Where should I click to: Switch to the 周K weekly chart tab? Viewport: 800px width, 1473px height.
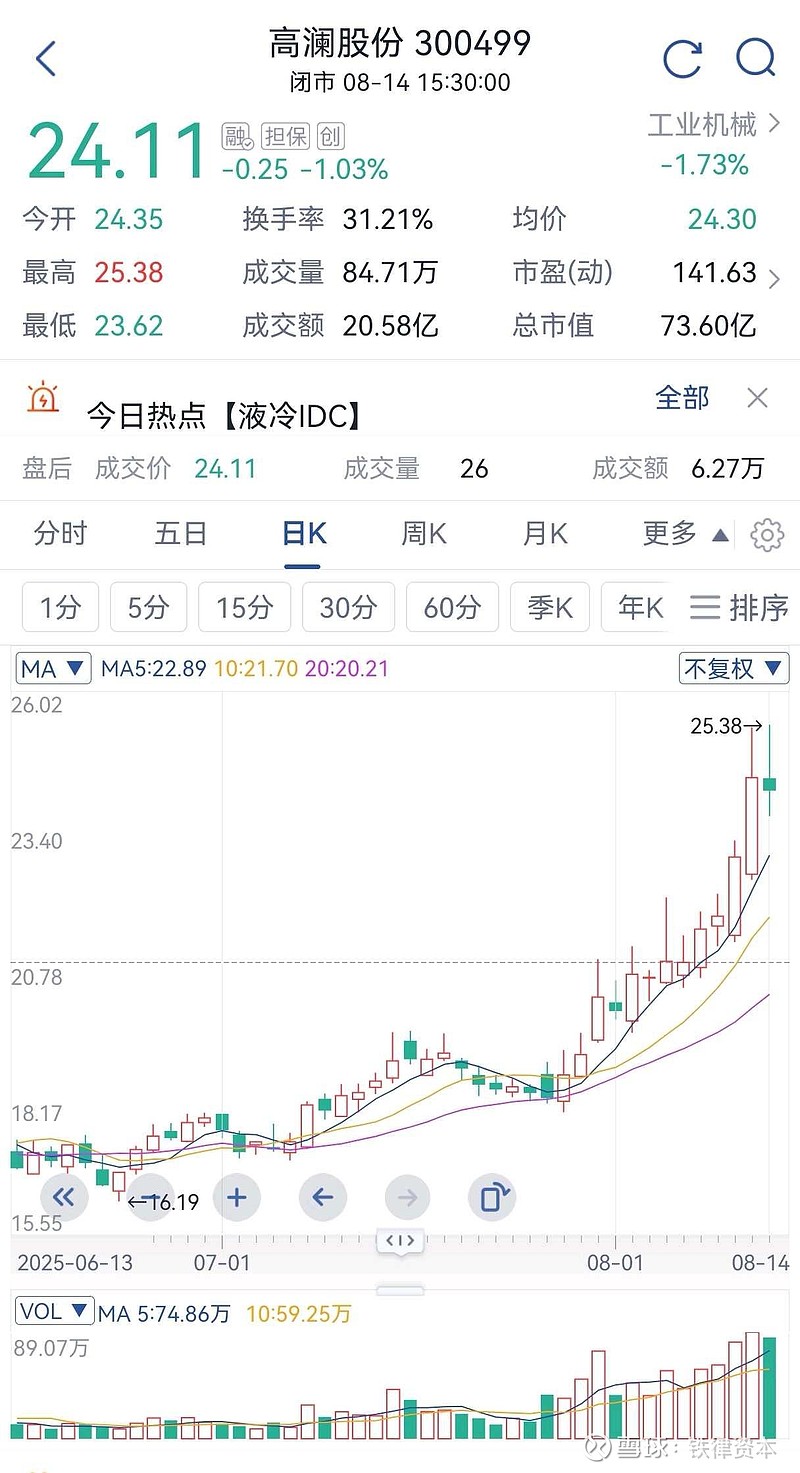(422, 533)
